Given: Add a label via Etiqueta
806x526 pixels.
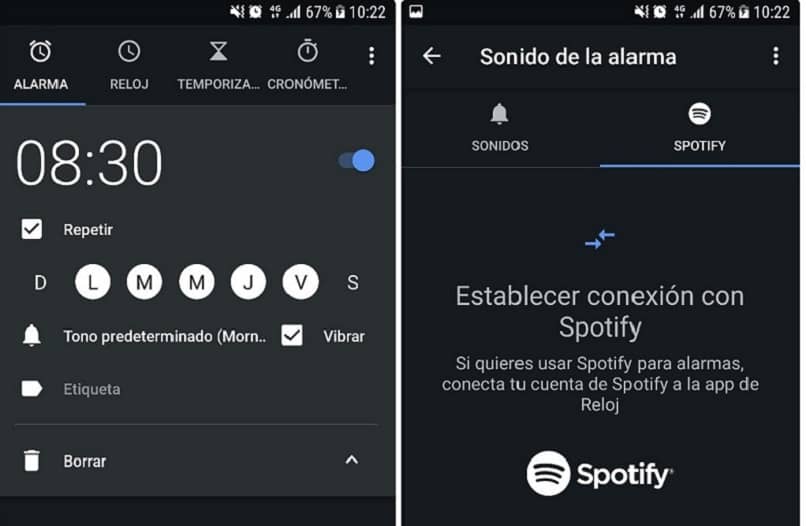Looking at the screenshot, I should (92, 388).
